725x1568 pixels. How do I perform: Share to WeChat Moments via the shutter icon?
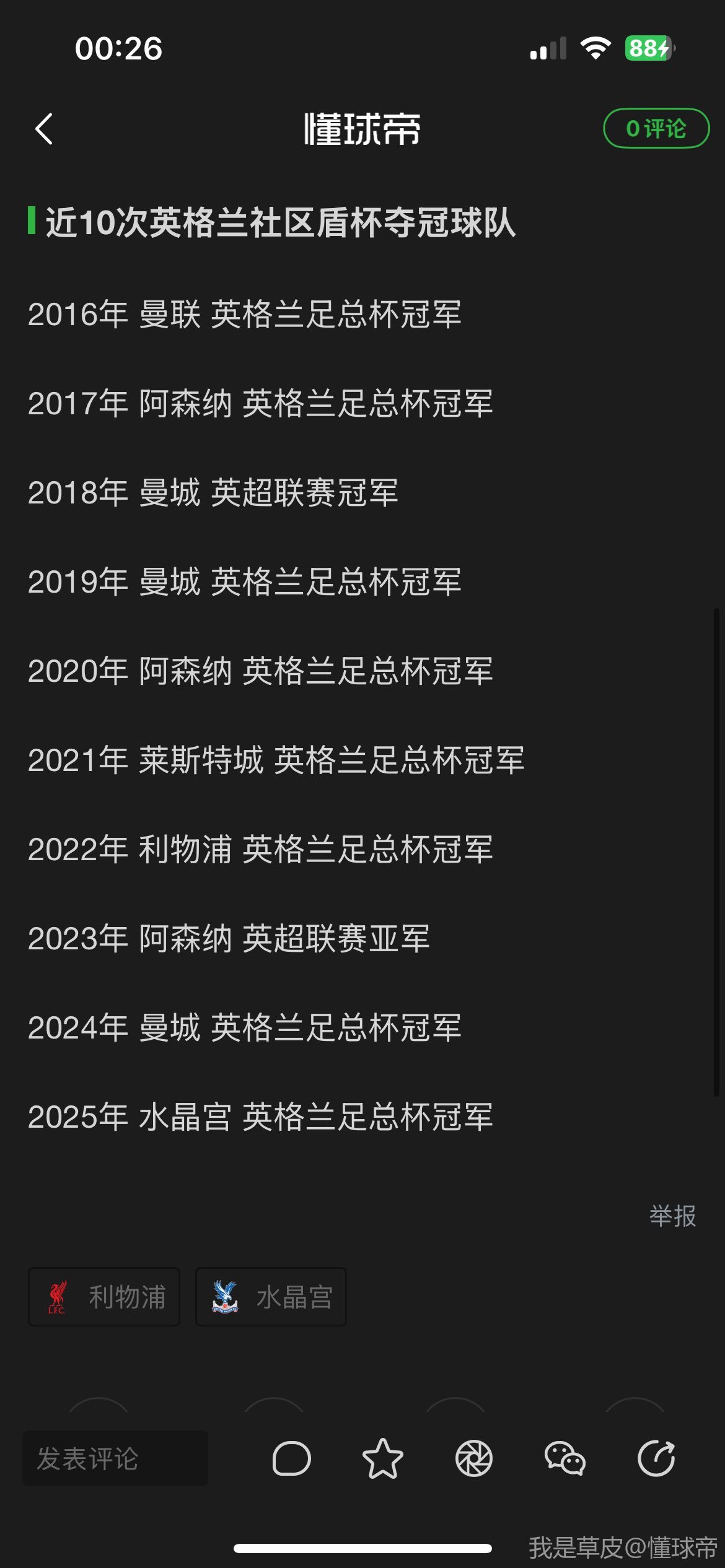(473, 1459)
